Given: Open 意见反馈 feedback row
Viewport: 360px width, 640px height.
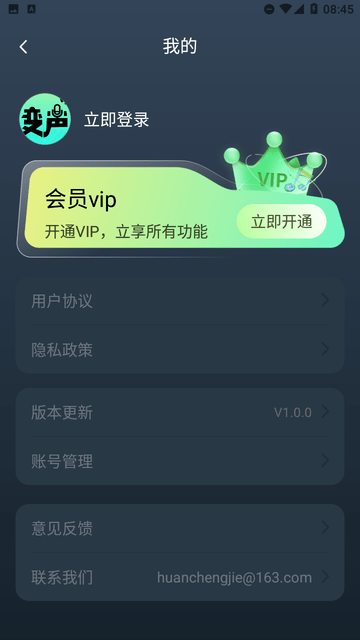Looking at the screenshot, I should coord(180,528).
